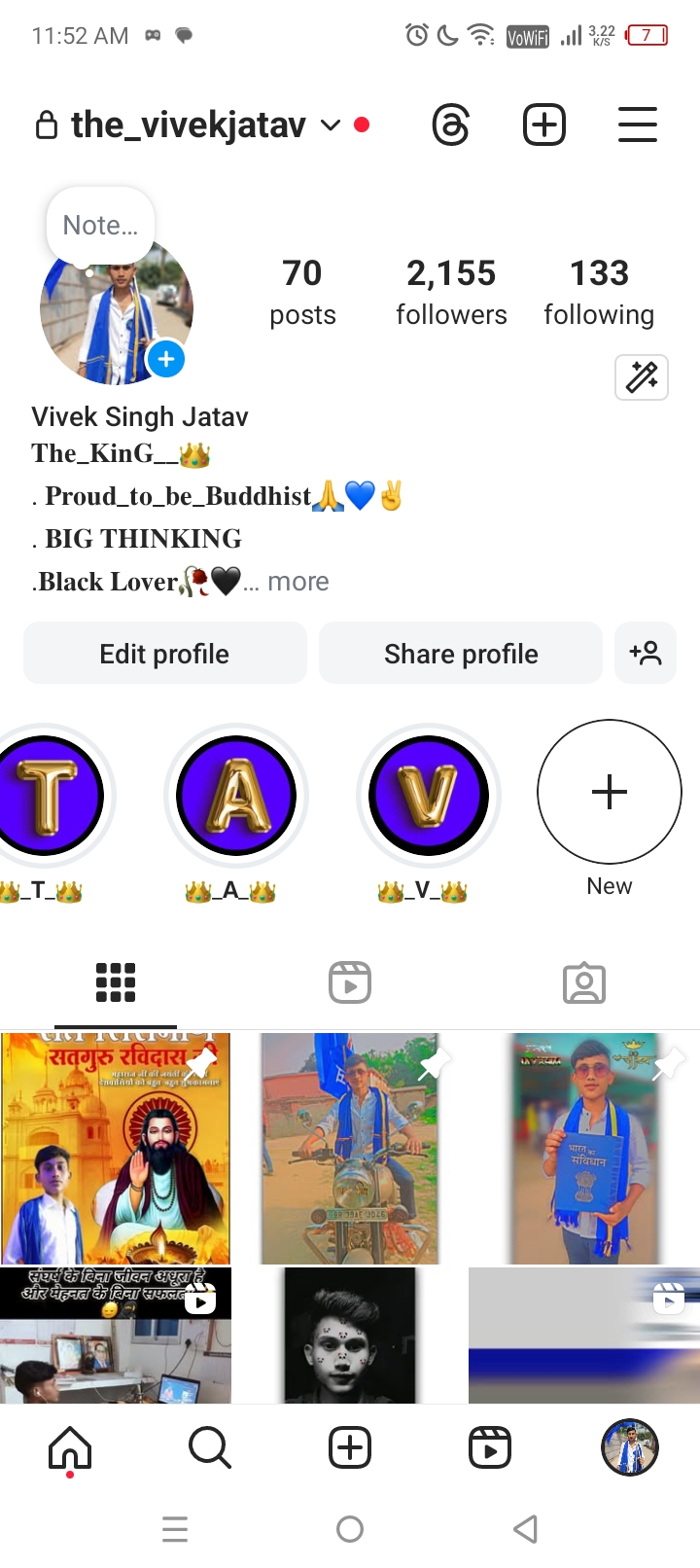Go to the Home feed
The width and height of the screenshot is (700, 1568).
point(70,1447)
